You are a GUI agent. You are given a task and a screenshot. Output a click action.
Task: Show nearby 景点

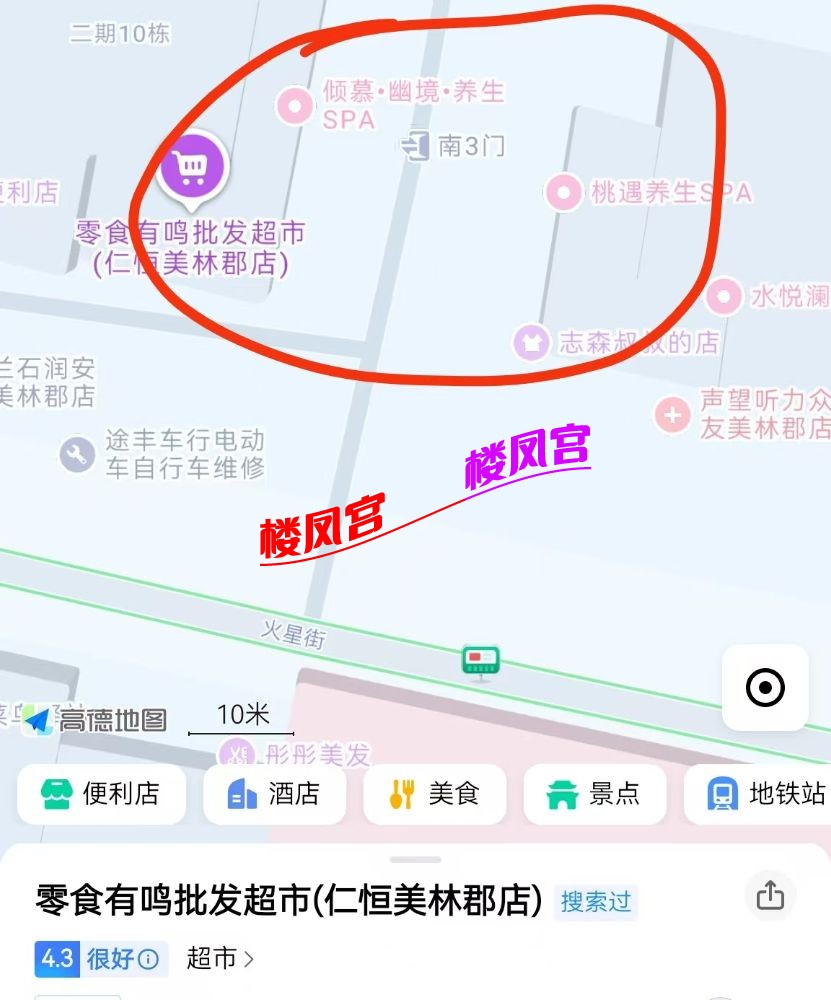pyautogui.click(x=594, y=794)
